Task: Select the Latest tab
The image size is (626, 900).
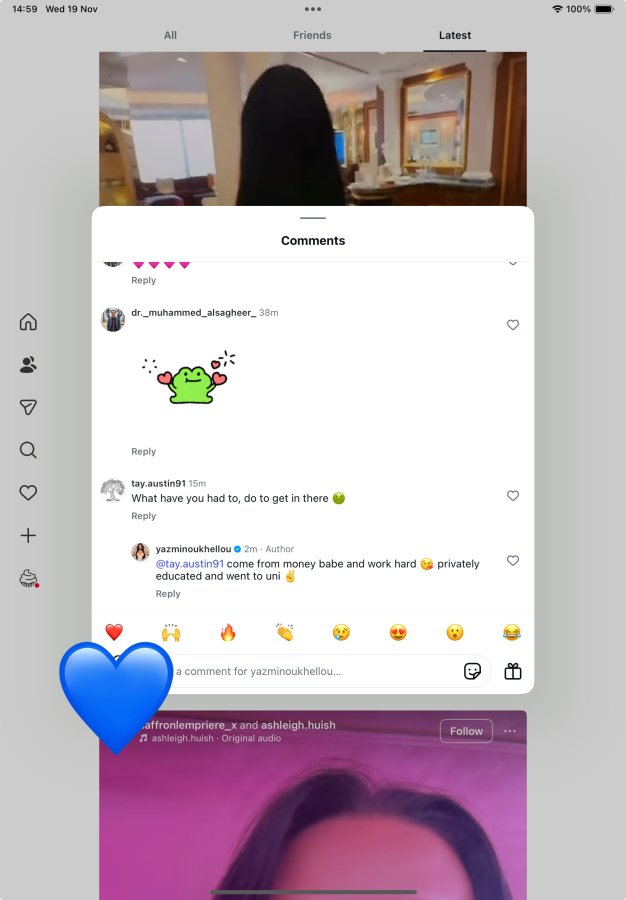Action: 455,35
